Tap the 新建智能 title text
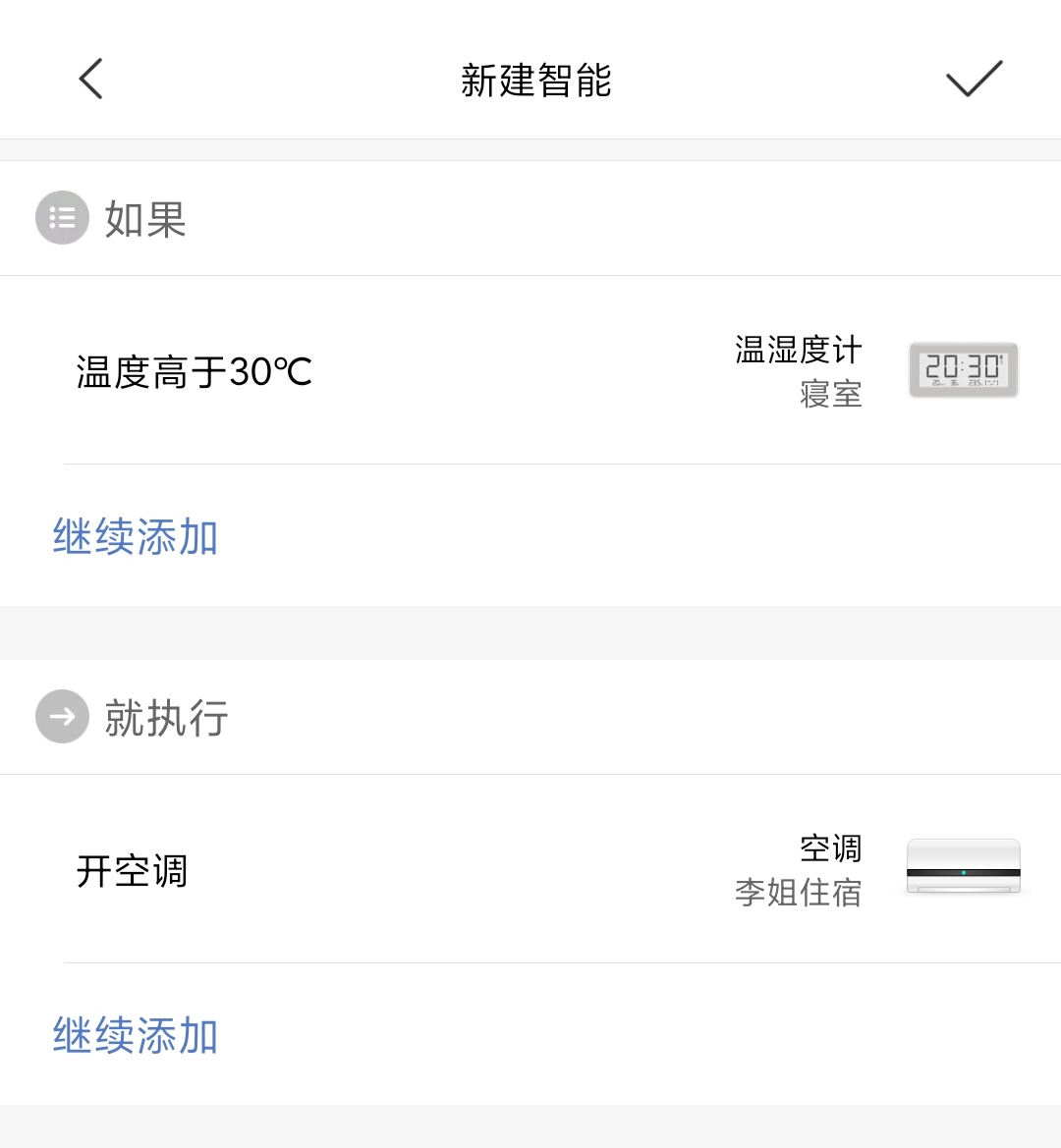Screen dimensions: 1061x1148 click(537, 82)
